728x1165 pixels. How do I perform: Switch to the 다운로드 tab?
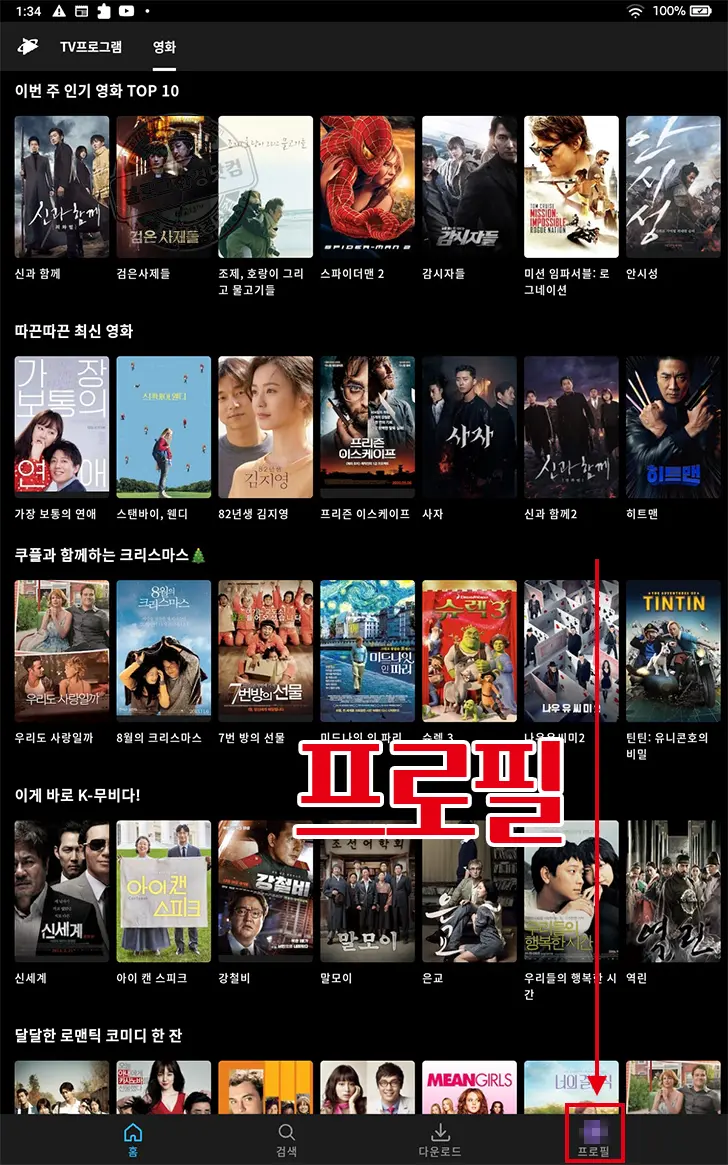[440, 1140]
